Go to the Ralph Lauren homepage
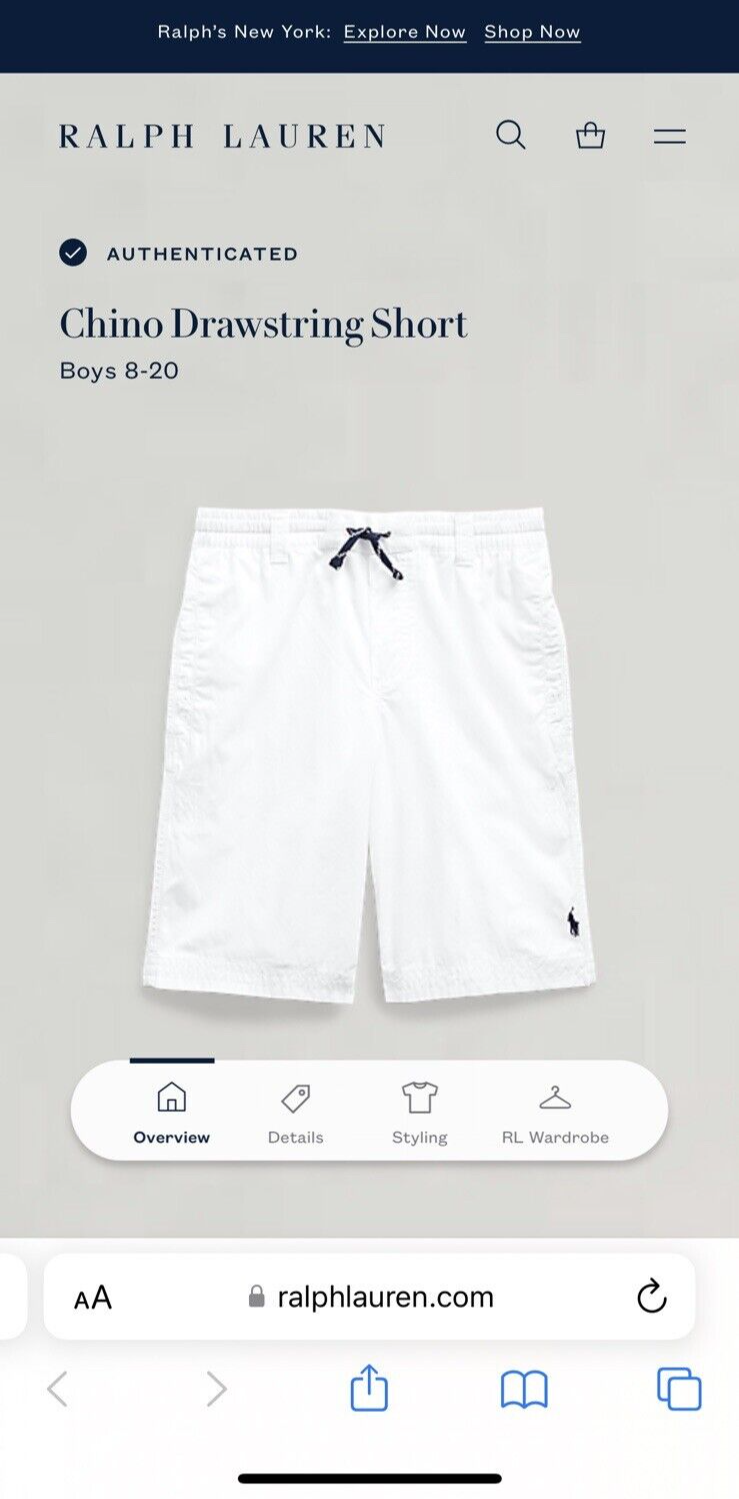 tap(222, 136)
